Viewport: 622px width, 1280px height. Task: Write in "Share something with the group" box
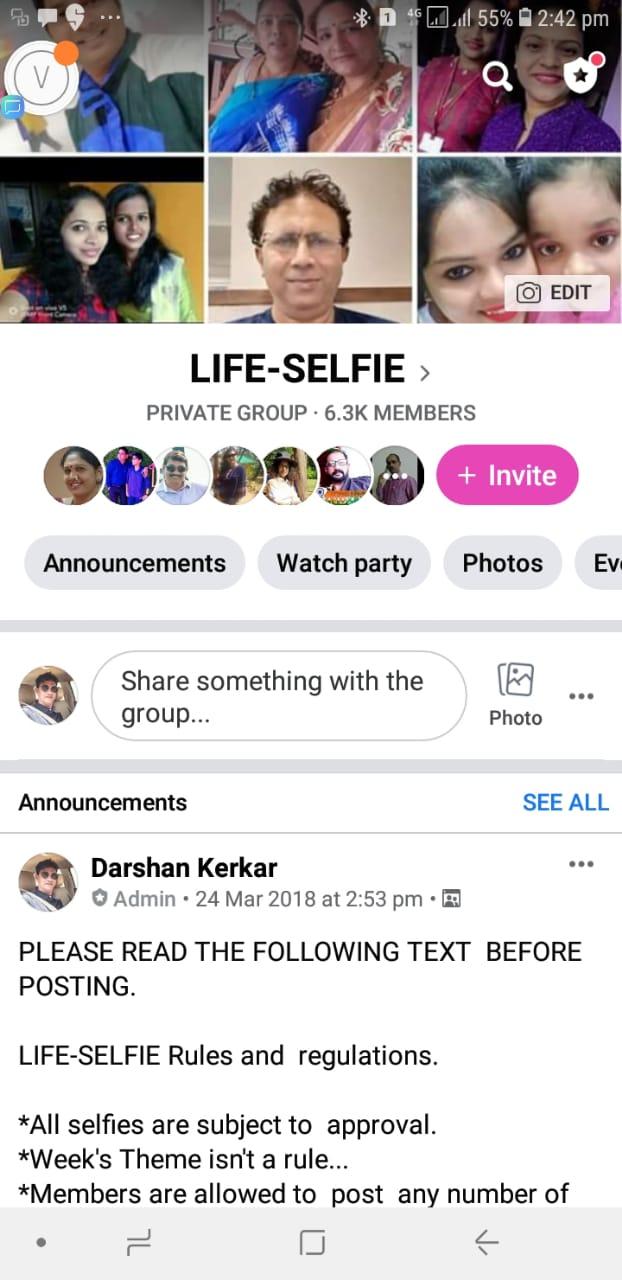[279, 696]
